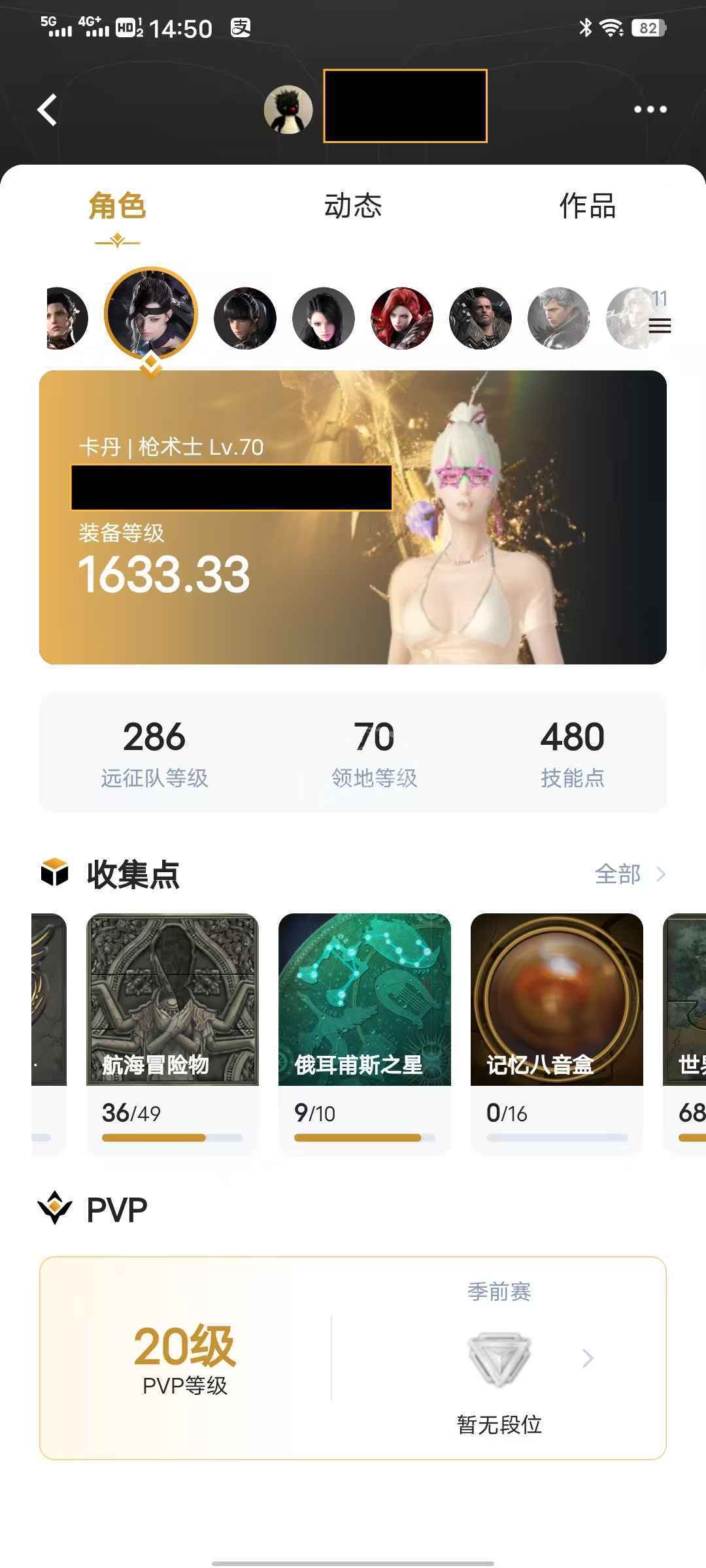The width and height of the screenshot is (706, 1568).
Task: Open the three-dot overflow menu
Action: [650, 109]
